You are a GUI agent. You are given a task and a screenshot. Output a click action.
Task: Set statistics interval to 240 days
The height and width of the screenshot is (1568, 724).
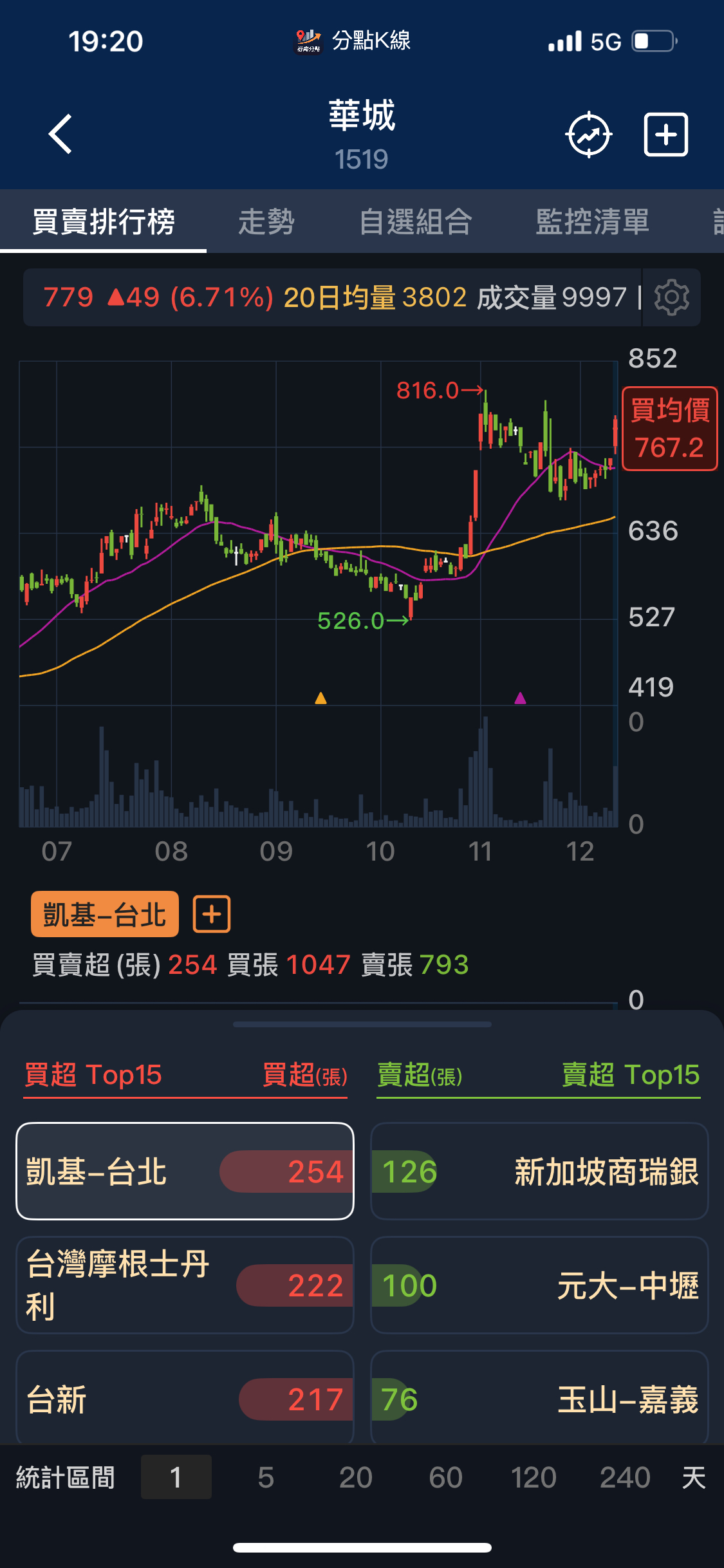pyautogui.click(x=625, y=1477)
